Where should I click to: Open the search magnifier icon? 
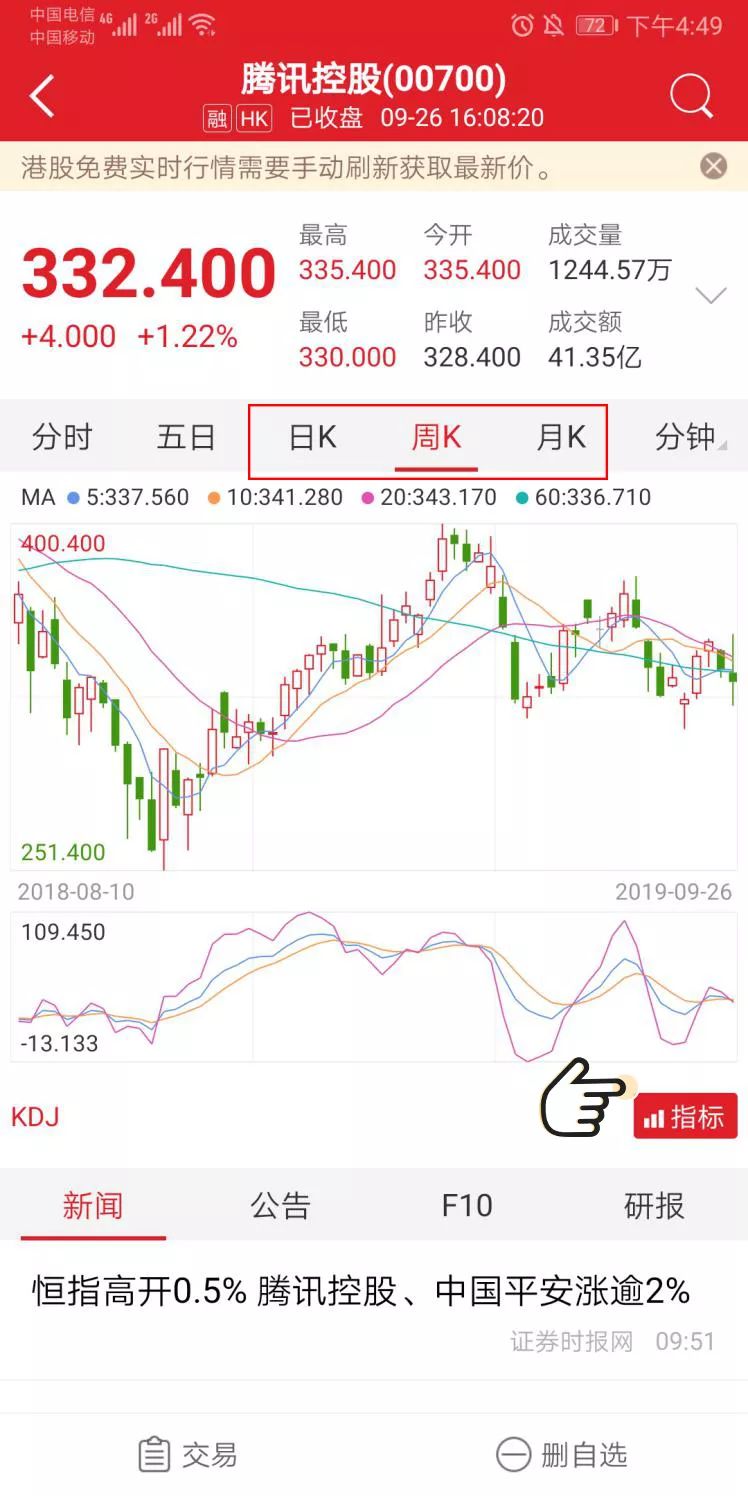(691, 97)
